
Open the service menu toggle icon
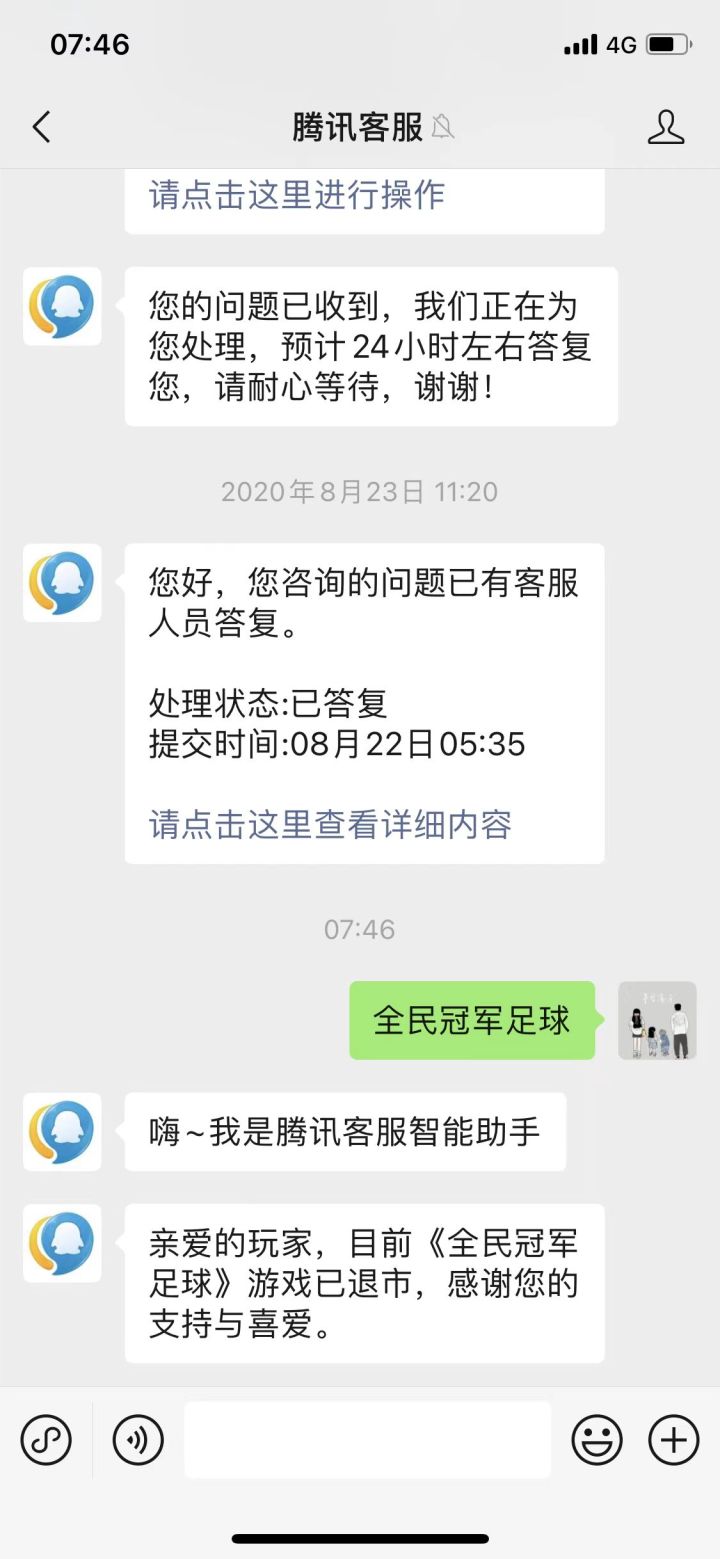pos(46,1440)
